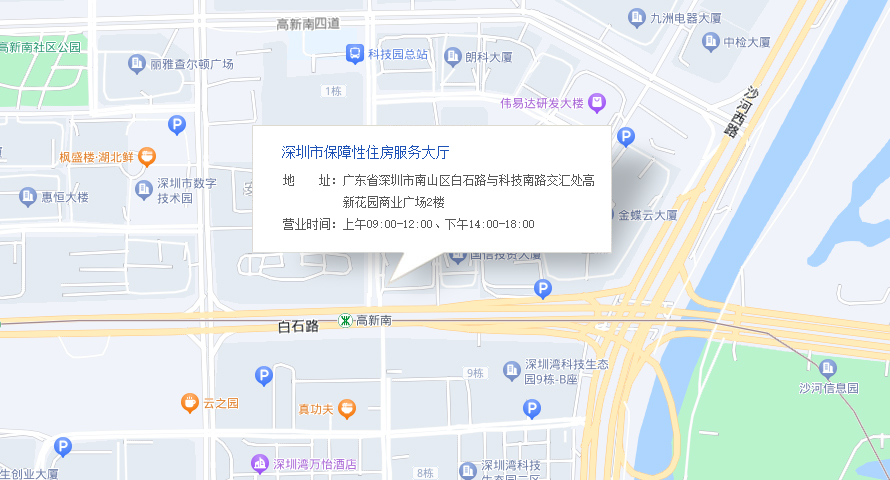Select the 沙河信息园 marker
Image resolution: width=890 pixels, height=480 pixels.
(x=827, y=368)
